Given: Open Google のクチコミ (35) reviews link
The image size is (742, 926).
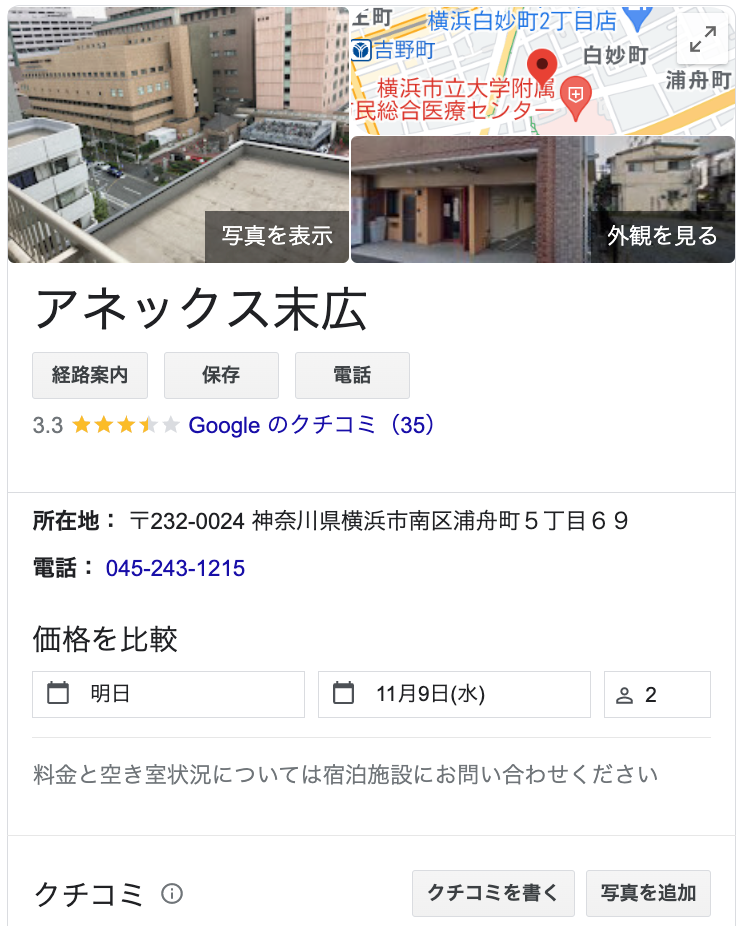Looking at the screenshot, I should click(x=312, y=425).
